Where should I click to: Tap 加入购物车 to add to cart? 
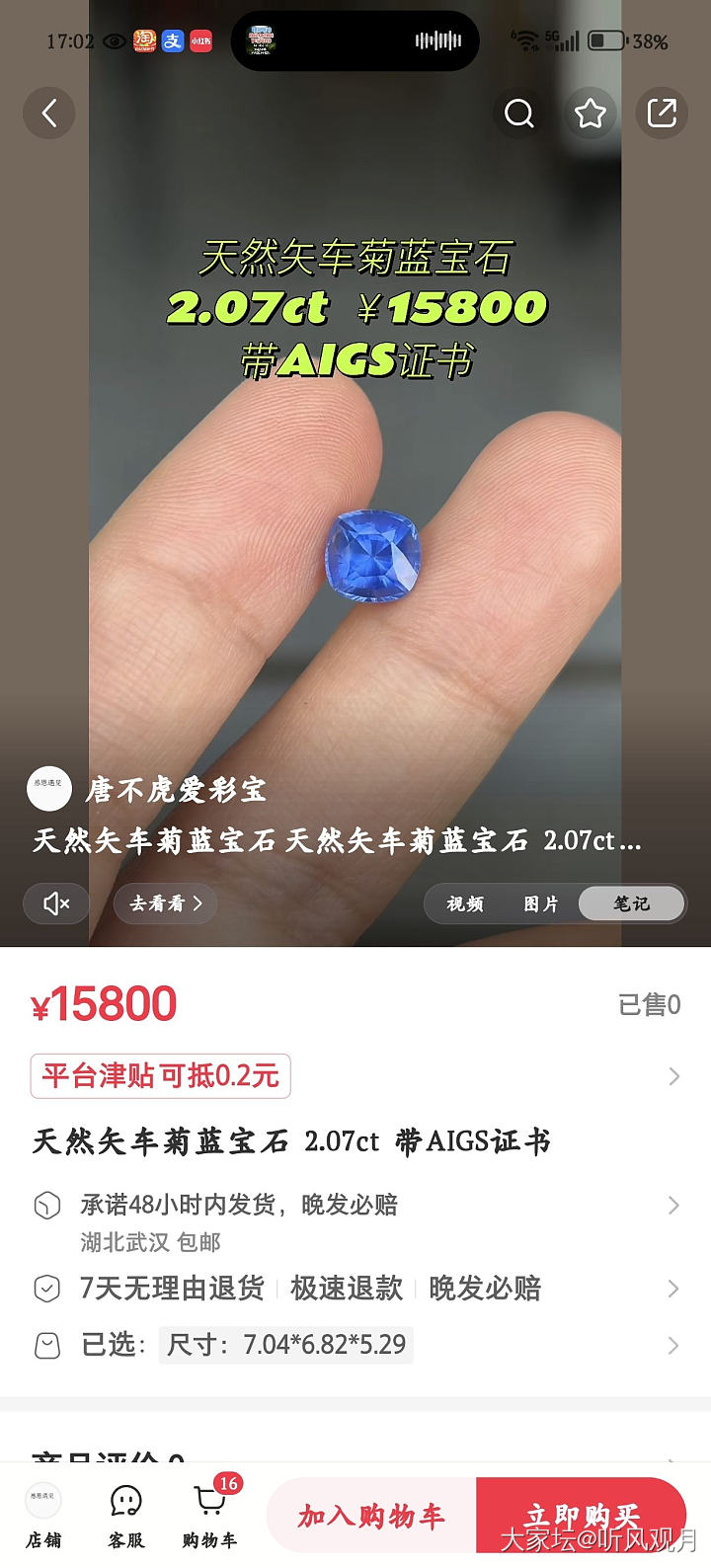coord(371,1516)
